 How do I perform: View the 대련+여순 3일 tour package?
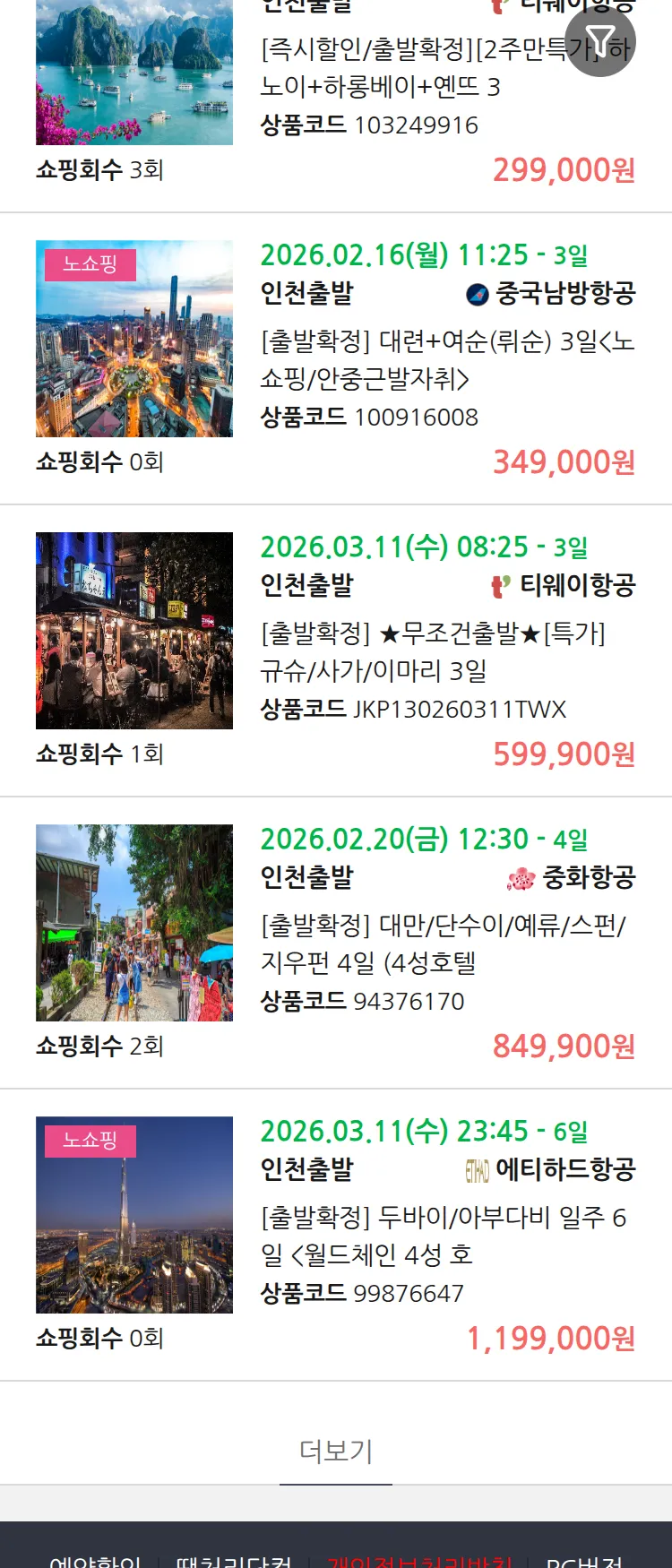pos(446,359)
